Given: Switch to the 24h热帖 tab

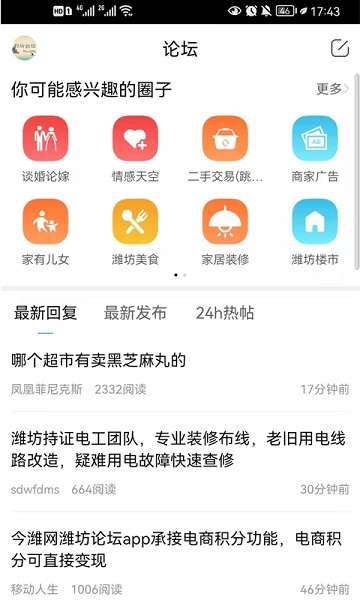Looking at the screenshot, I should (225, 313).
